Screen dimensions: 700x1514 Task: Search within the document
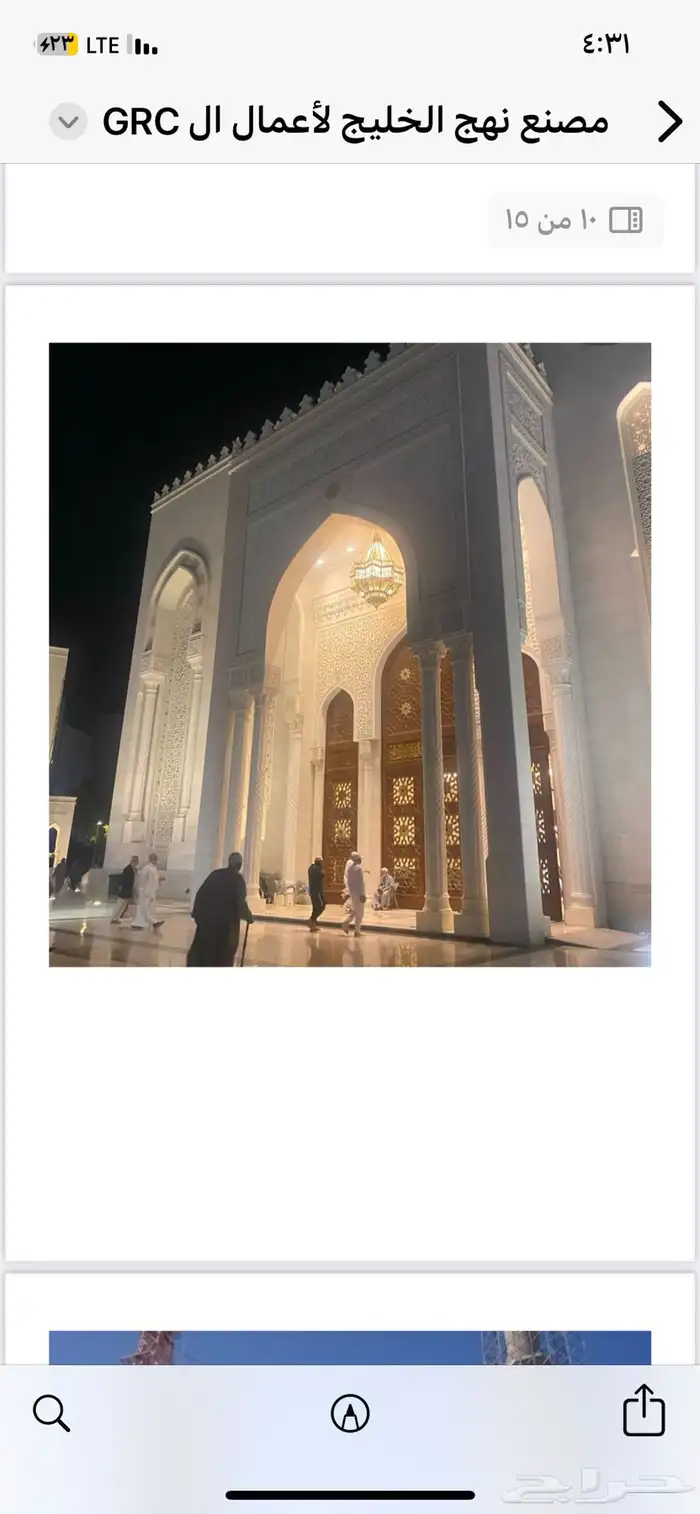(51, 1413)
